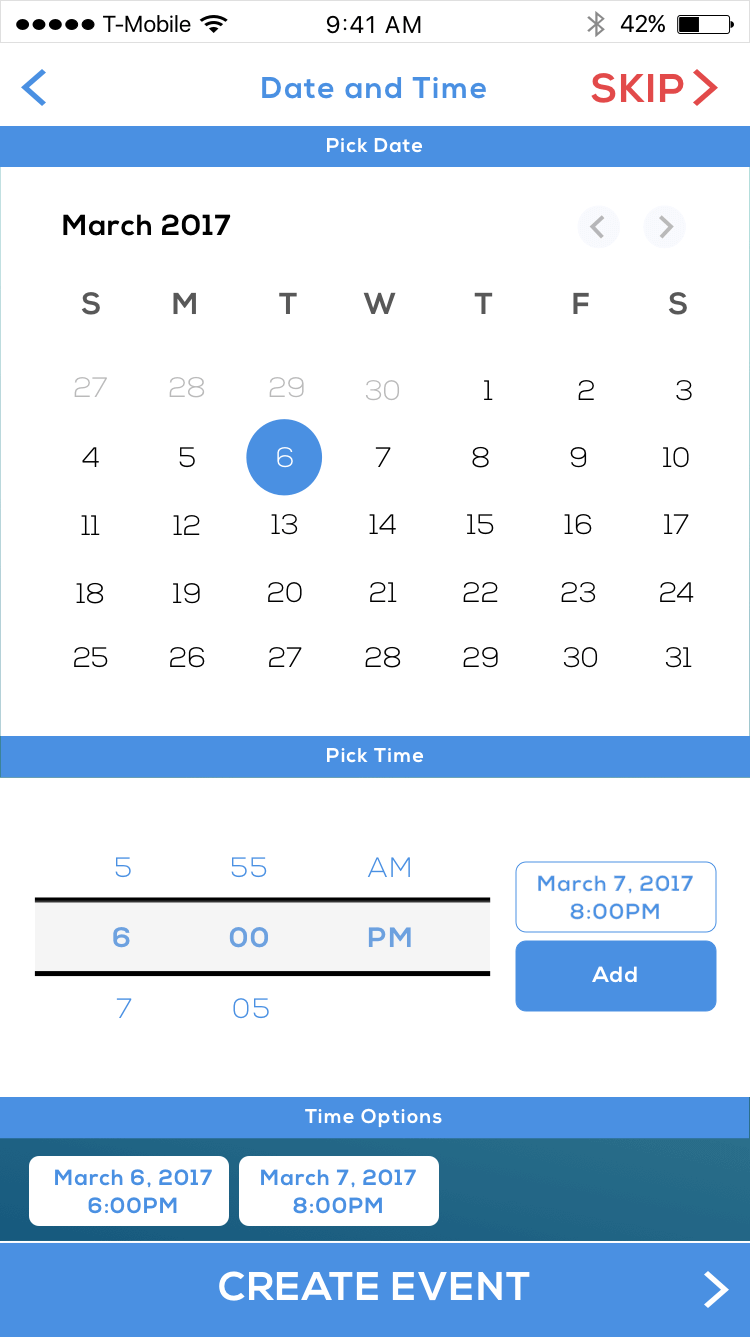Pick March 24 as the date

click(676, 592)
